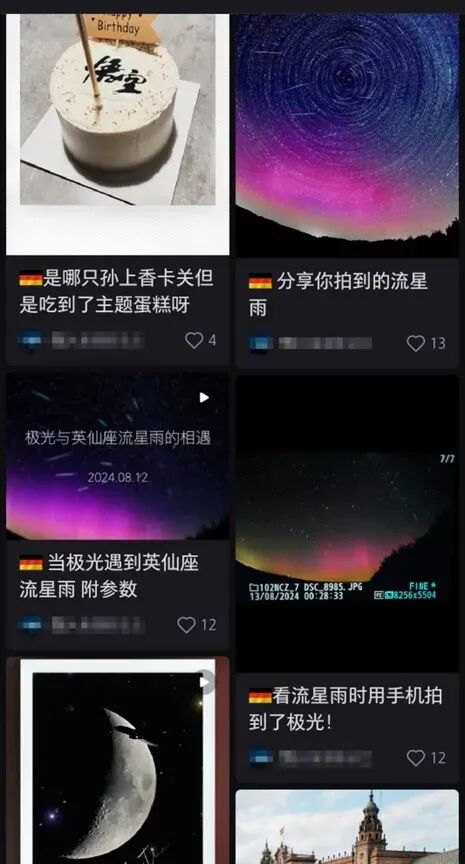Like the 是哪只孙上香卡关 cake post
The width and height of the screenshot is (465, 864).
point(194,340)
